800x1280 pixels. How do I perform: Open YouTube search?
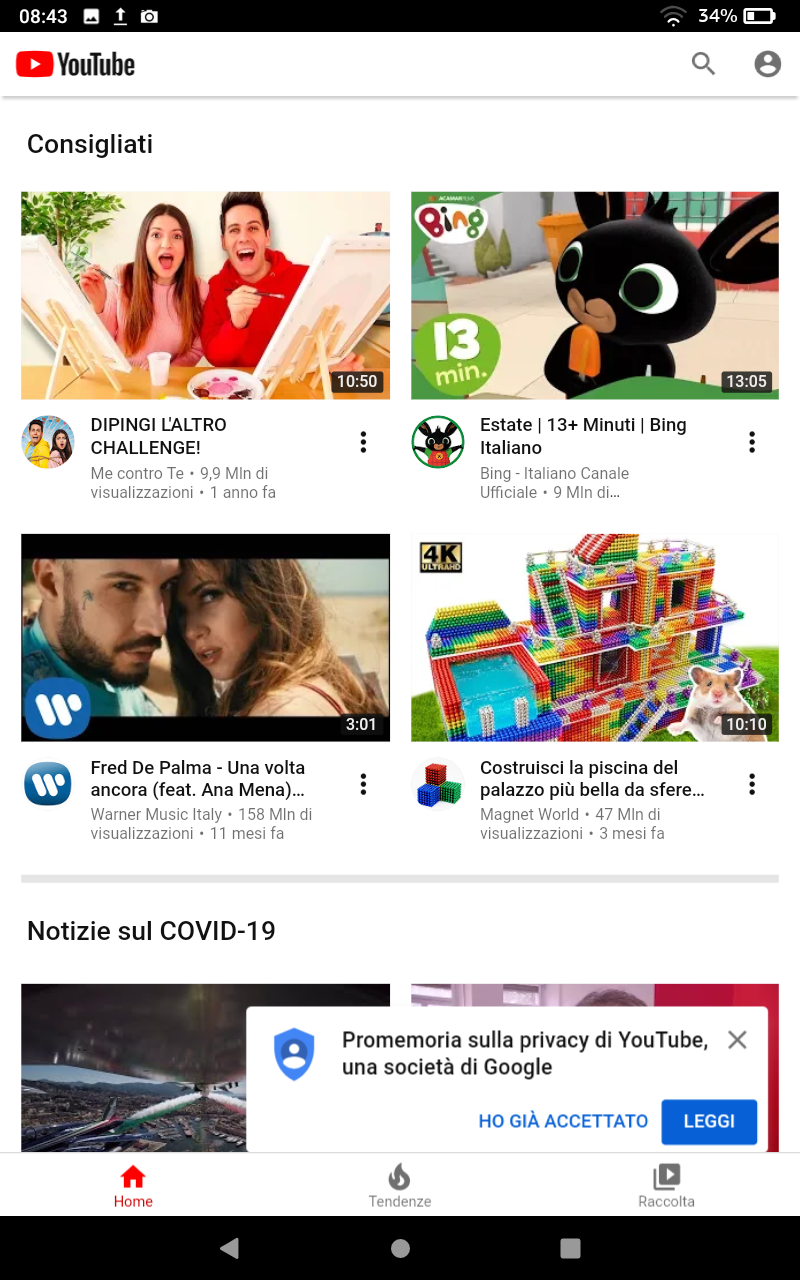pyautogui.click(x=703, y=64)
